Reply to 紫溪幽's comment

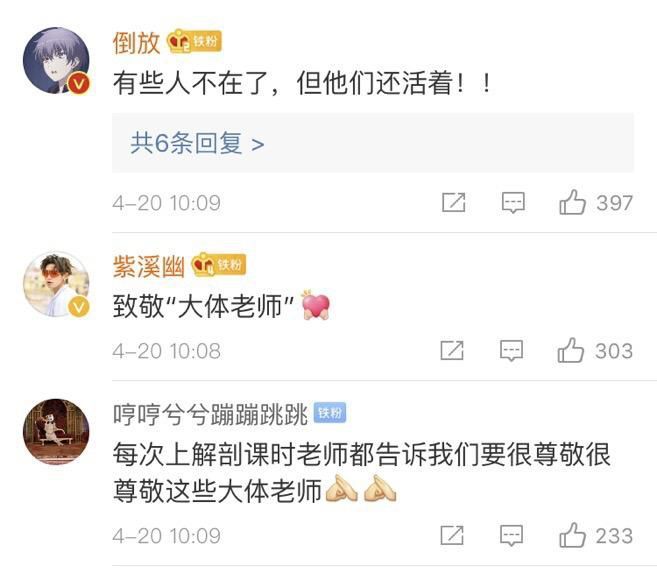[x=513, y=351]
